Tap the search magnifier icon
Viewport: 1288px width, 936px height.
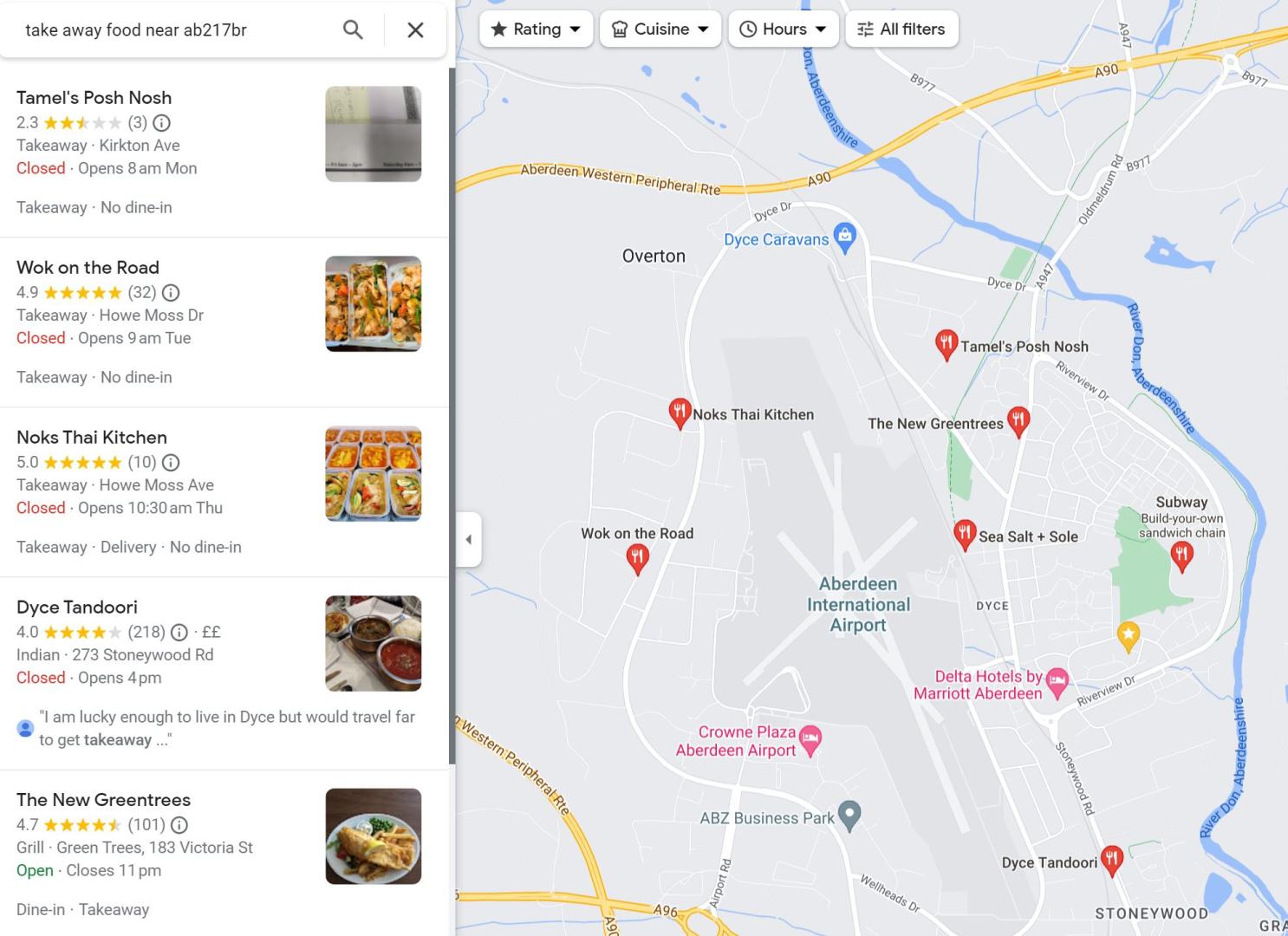(x=353, y=29)
